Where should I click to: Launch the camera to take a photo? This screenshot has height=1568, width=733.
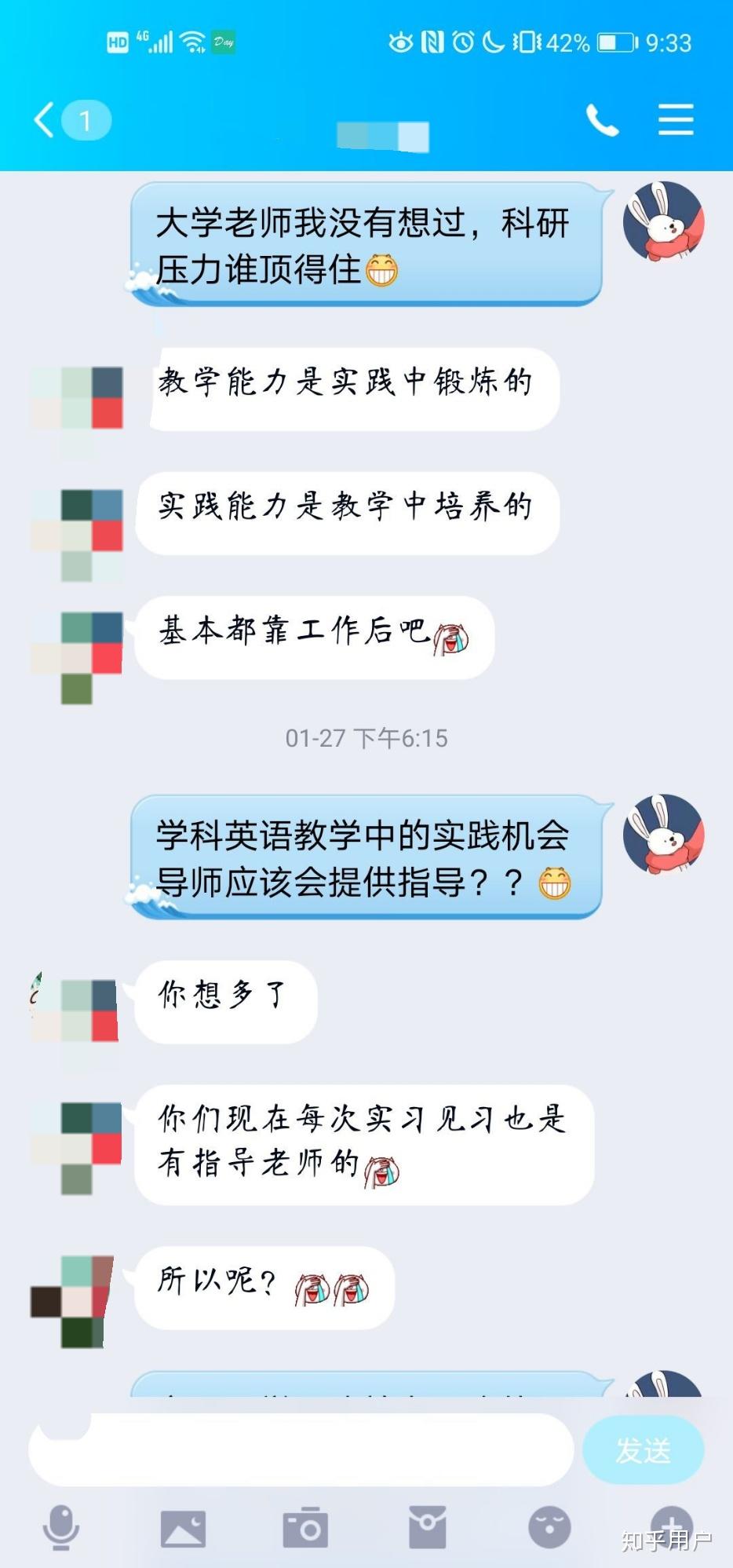click(305, 1527)
